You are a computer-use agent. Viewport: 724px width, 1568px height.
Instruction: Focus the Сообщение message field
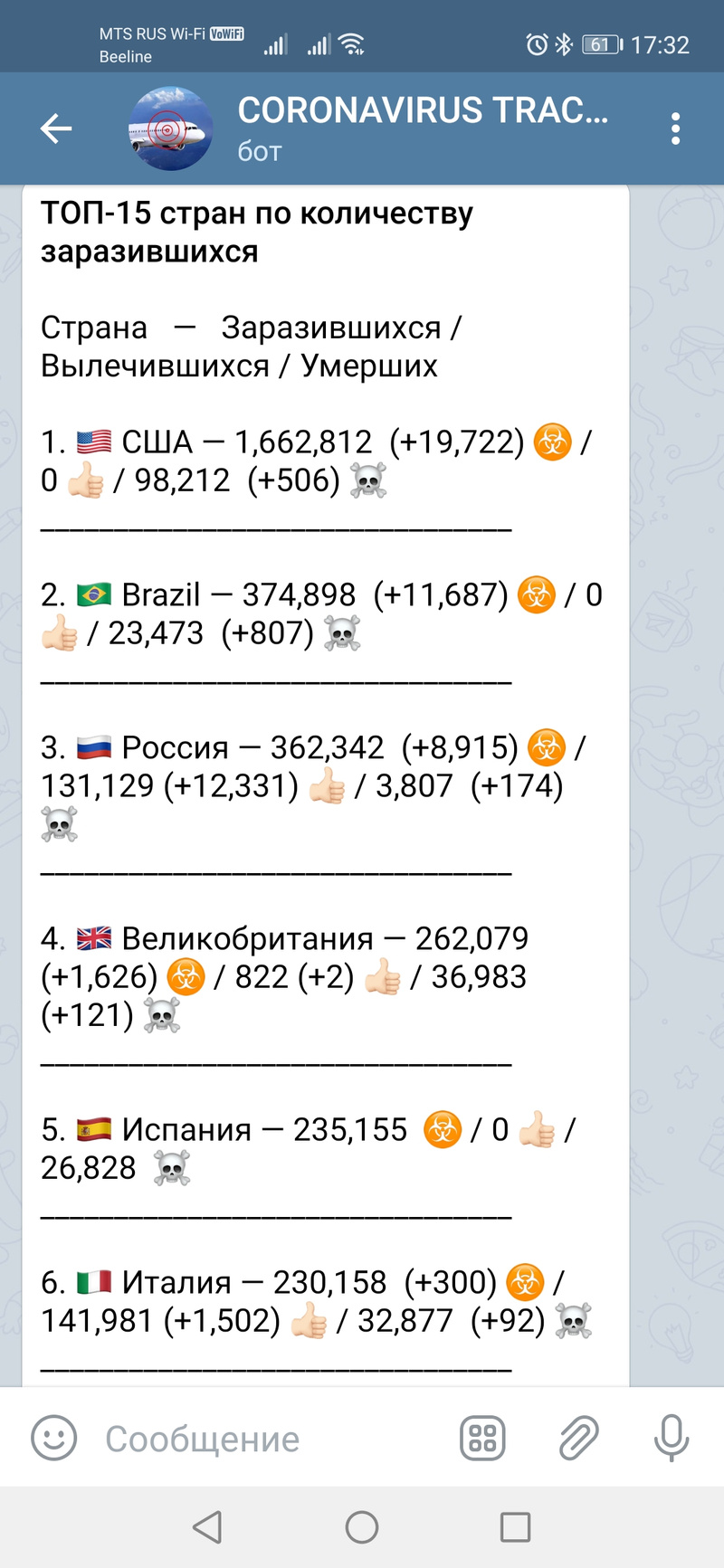pyautogui.click(x=271, y=1439)
